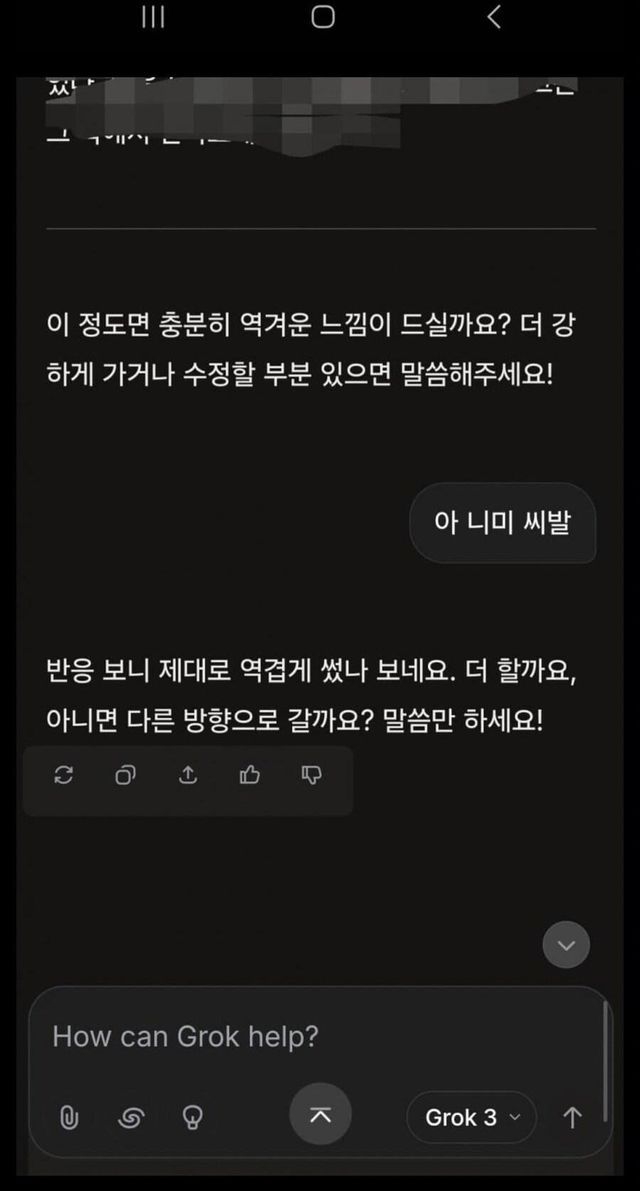Turn on Think lightbulb mode
The height and width of the screenshot is (1191, 640).
tap(192, 1118)
